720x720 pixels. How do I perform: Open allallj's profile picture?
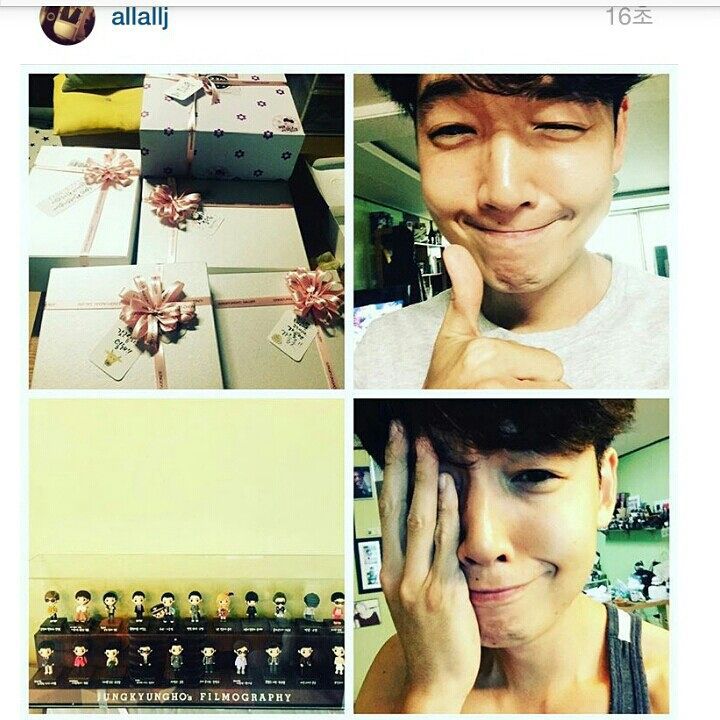(x=67, y=22)
